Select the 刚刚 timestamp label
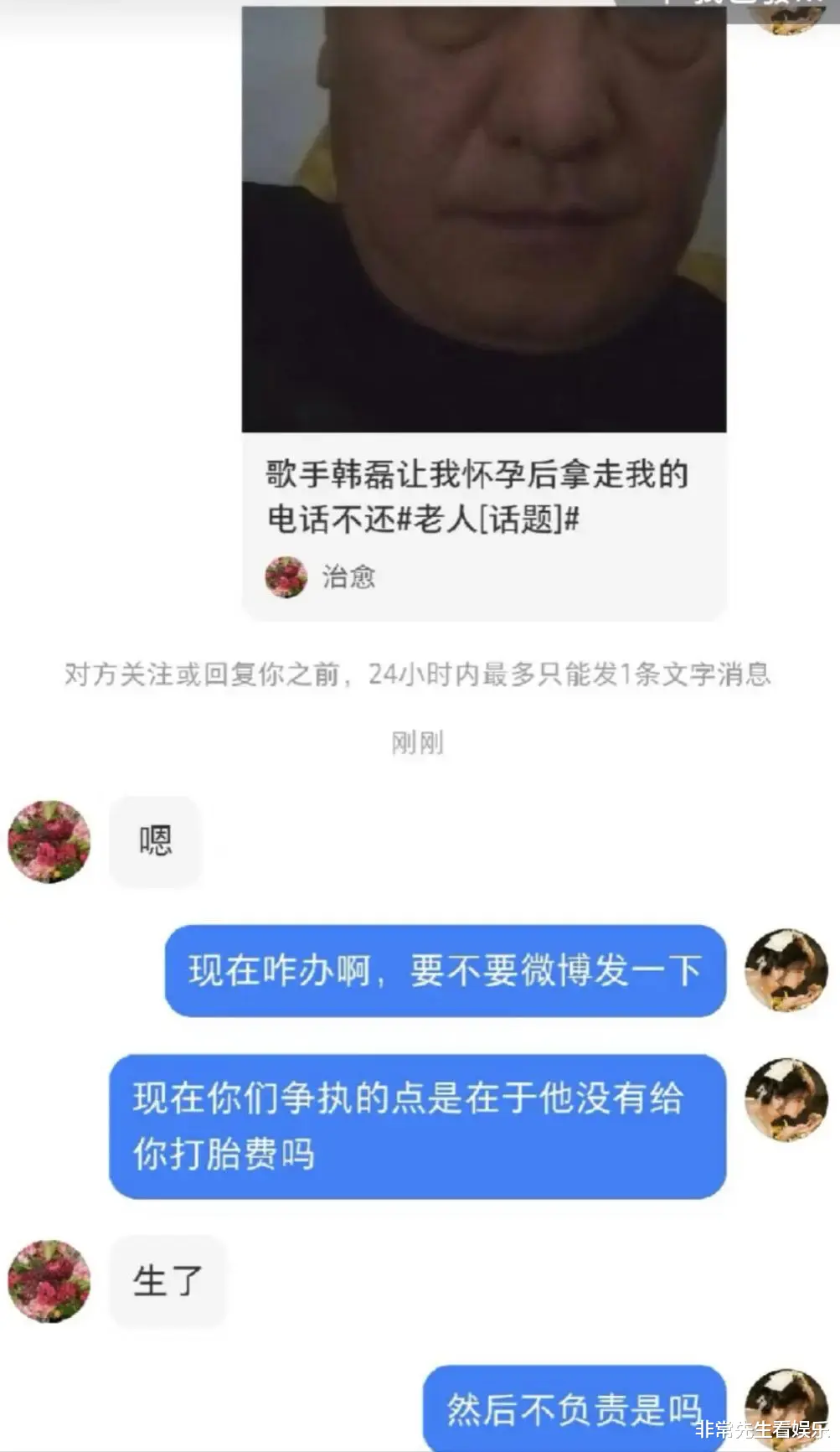840x1452 pixels. point(419,743)
